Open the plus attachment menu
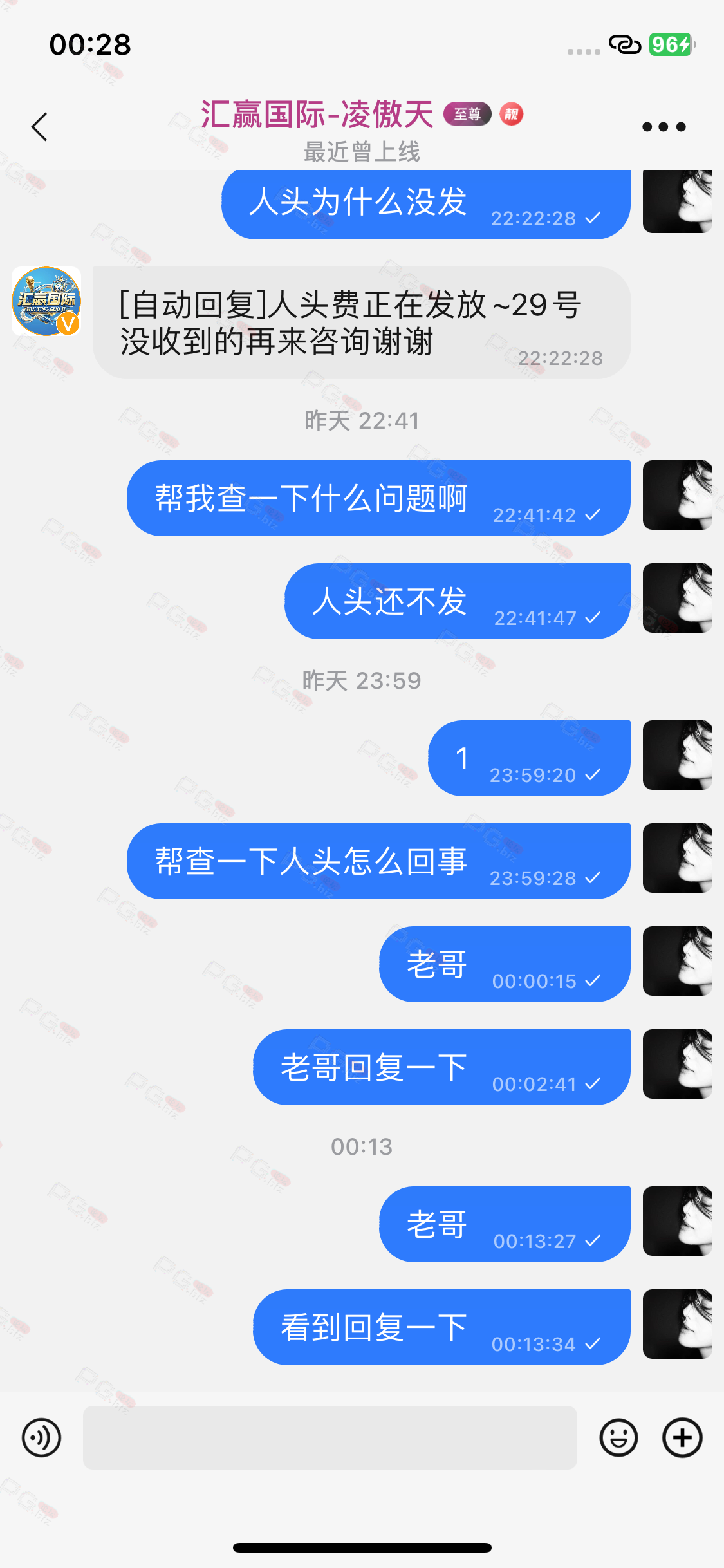This screenshot has width=724, height=1568. [x=682, y=1437]
